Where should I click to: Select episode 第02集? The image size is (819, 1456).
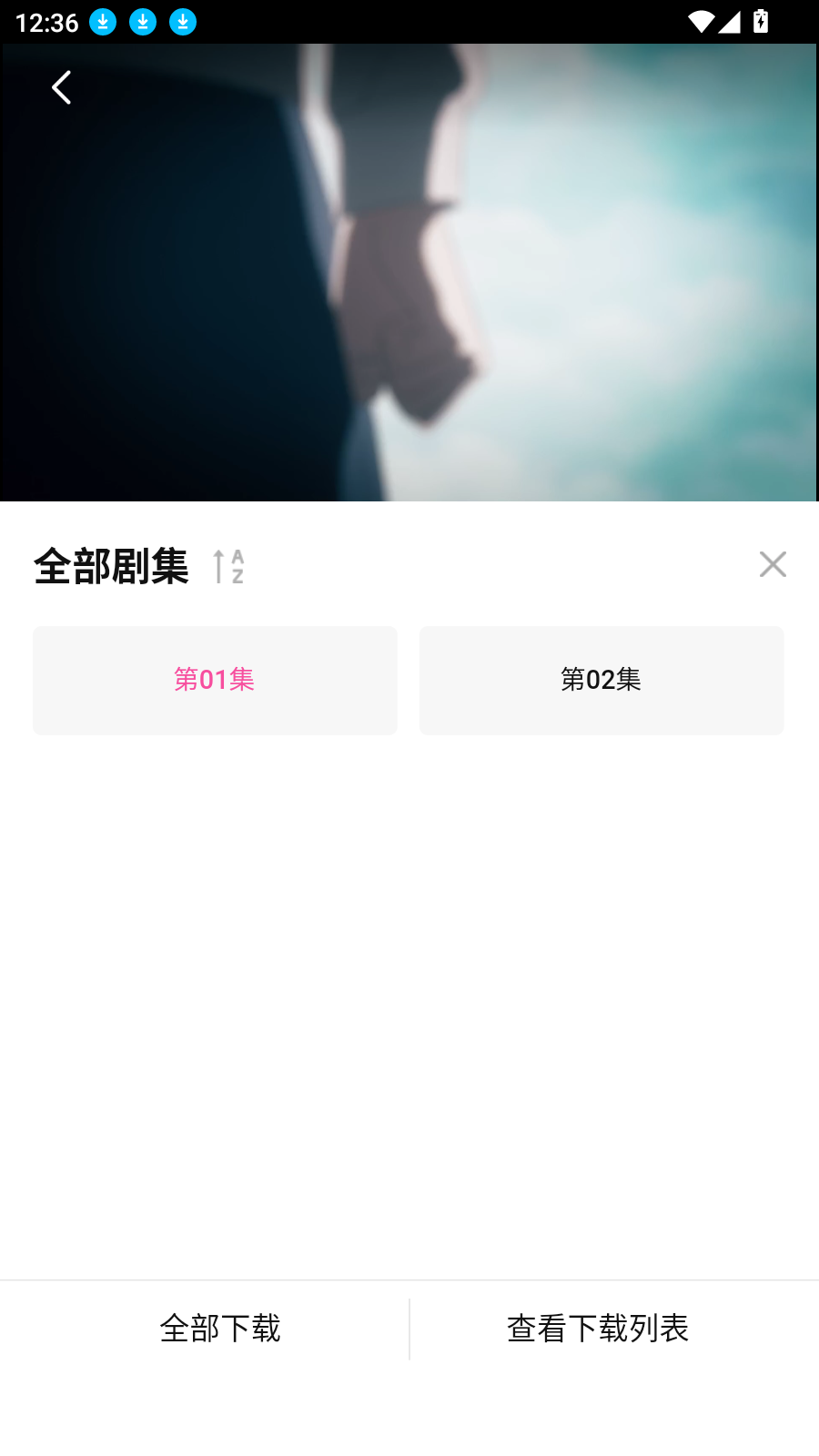tap(601, 680)
